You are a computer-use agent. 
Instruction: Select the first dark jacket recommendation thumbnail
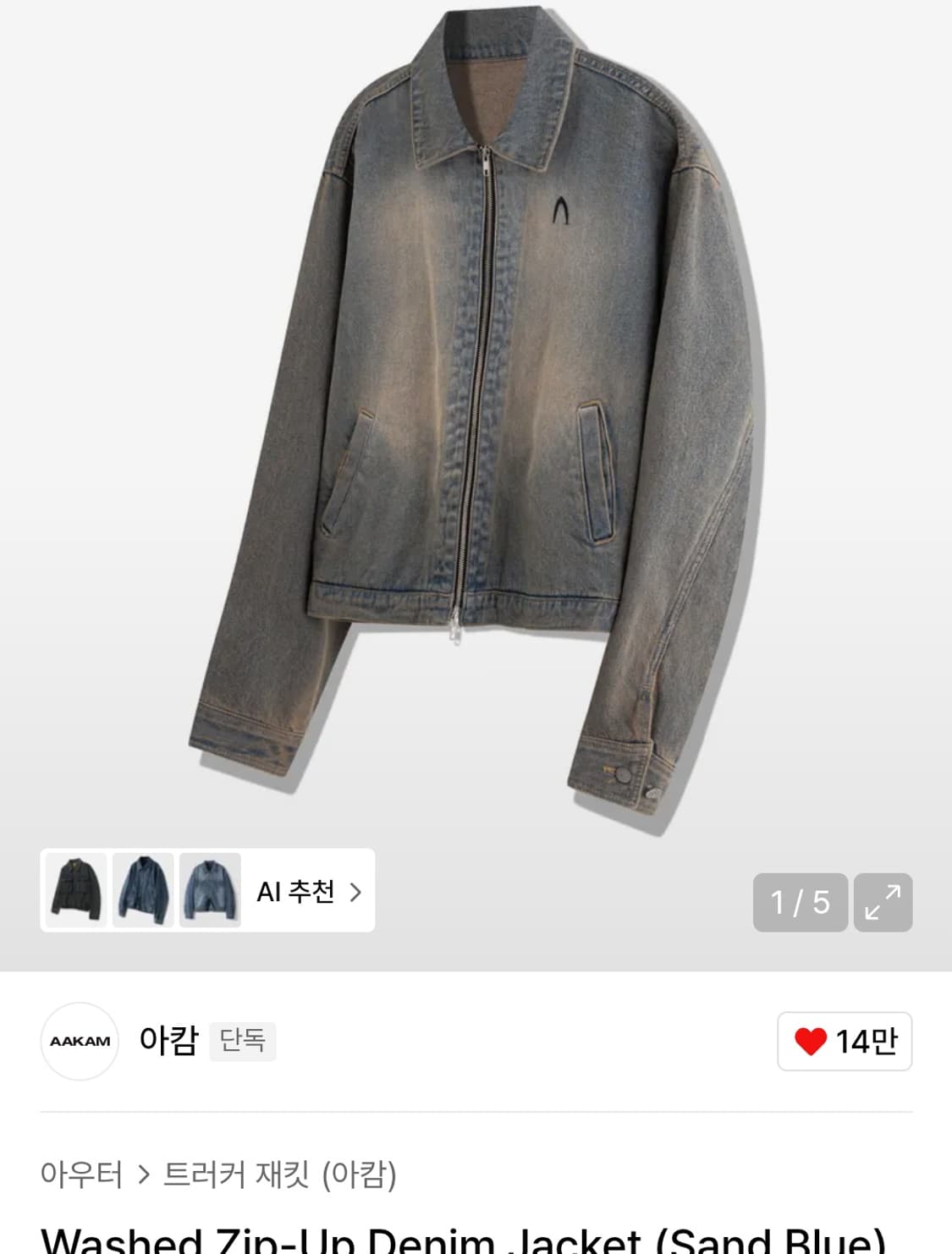74,892
